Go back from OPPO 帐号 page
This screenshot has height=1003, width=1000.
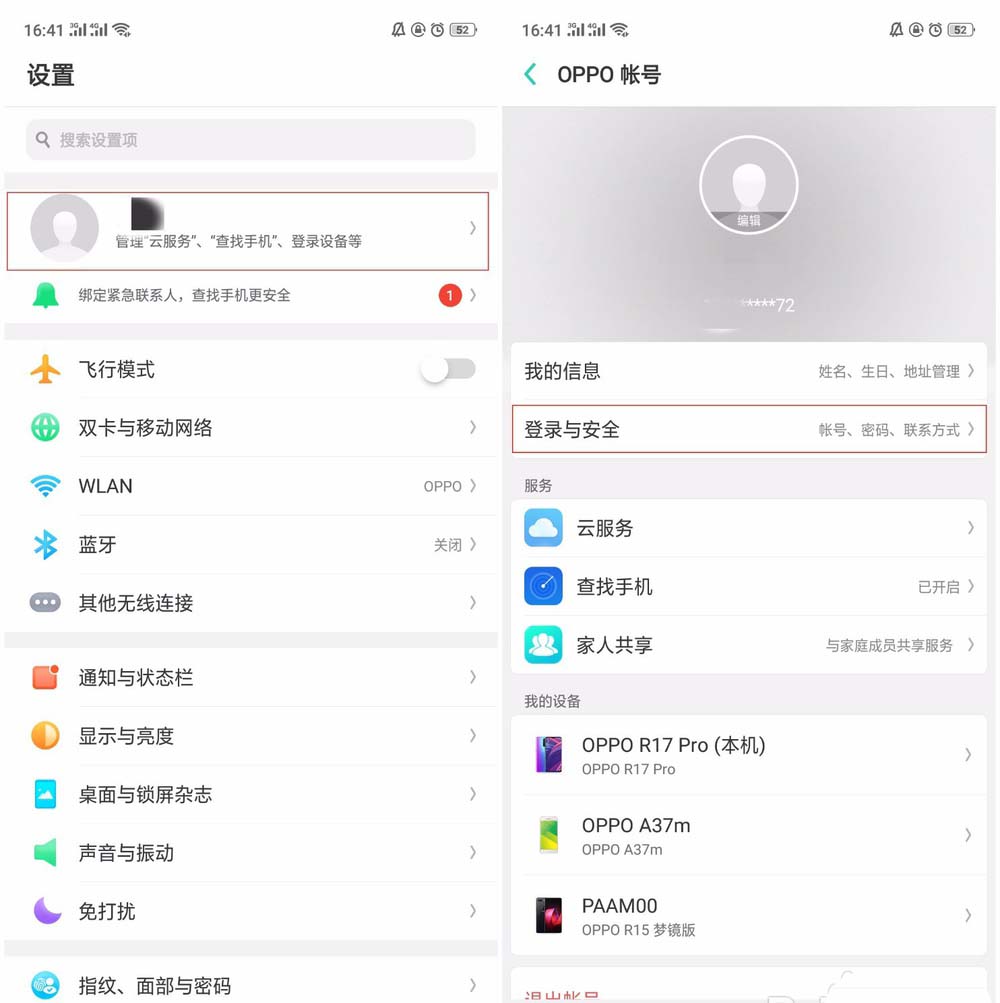pos(531,74)
